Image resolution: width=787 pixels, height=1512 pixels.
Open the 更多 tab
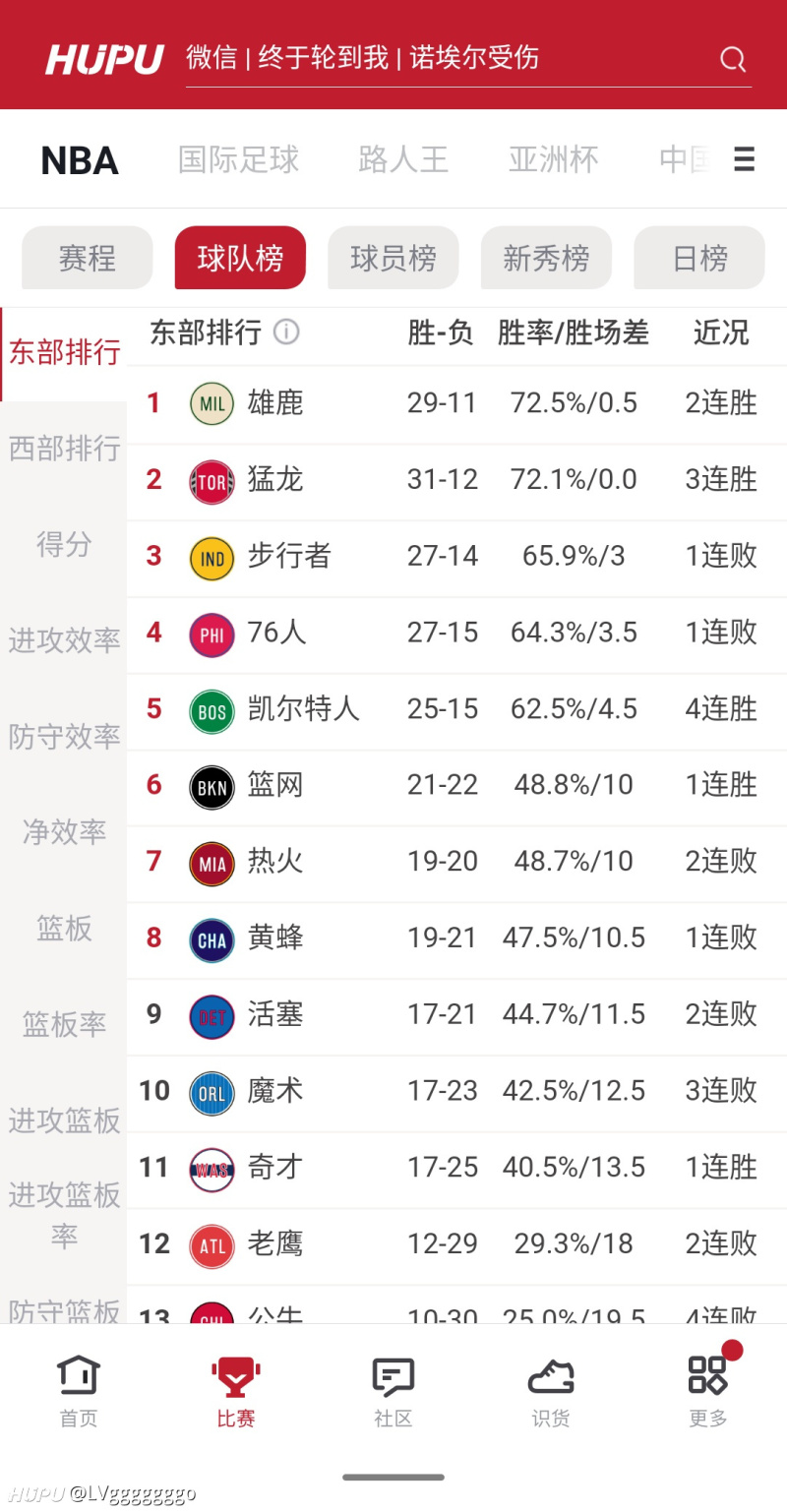[x=708, y=1391]
